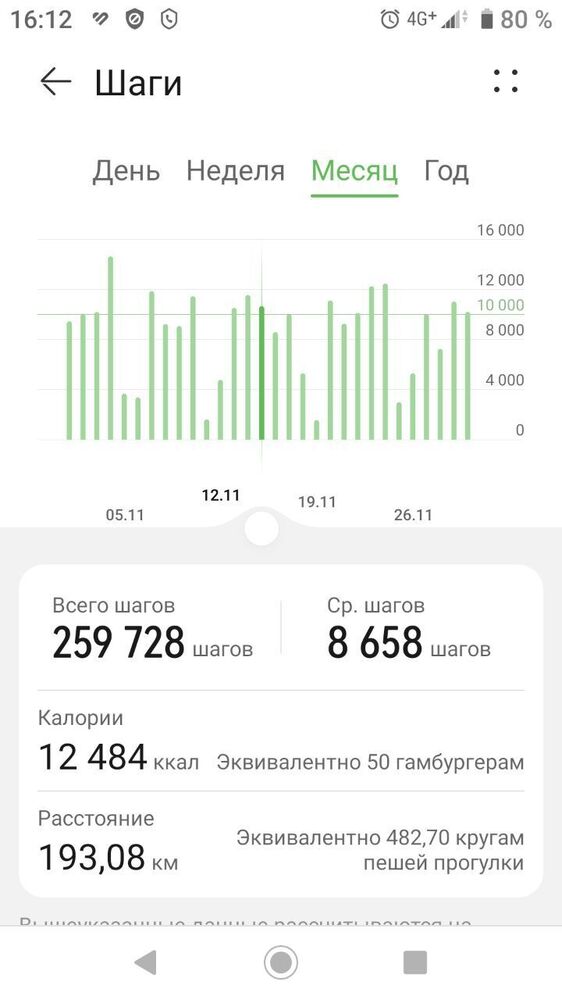This screenshot has height=1000, width=562.
Task: Tap the system back button
Action: (145, 962)
